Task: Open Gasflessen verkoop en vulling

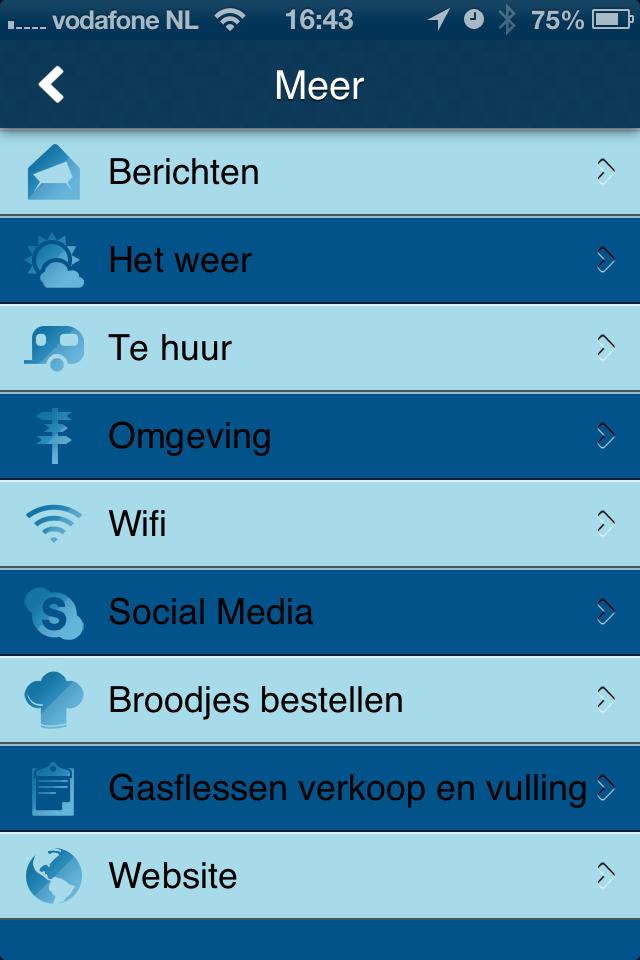Action: coord(320,788)
